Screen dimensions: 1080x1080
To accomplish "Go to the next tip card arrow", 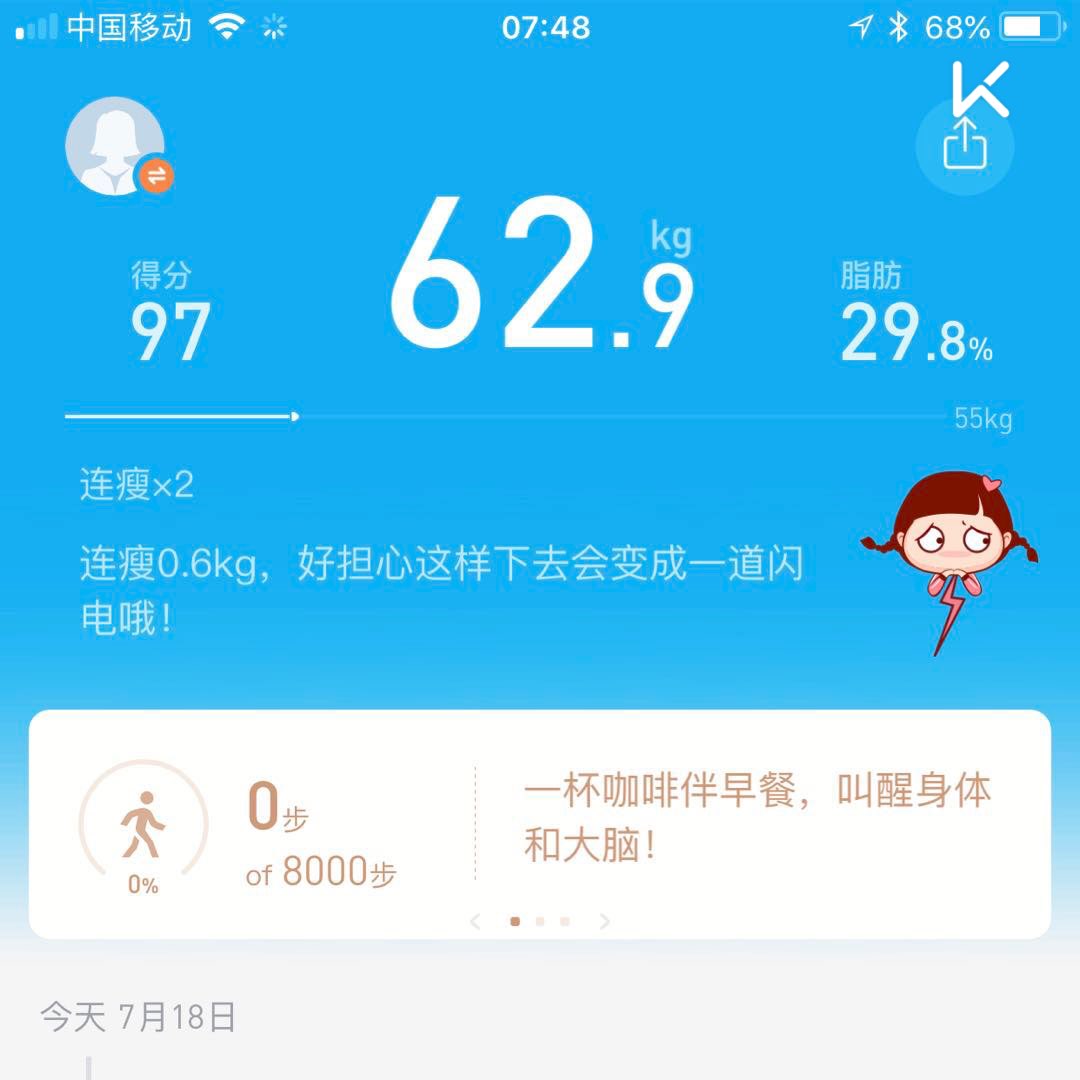I will pos(604,921).
